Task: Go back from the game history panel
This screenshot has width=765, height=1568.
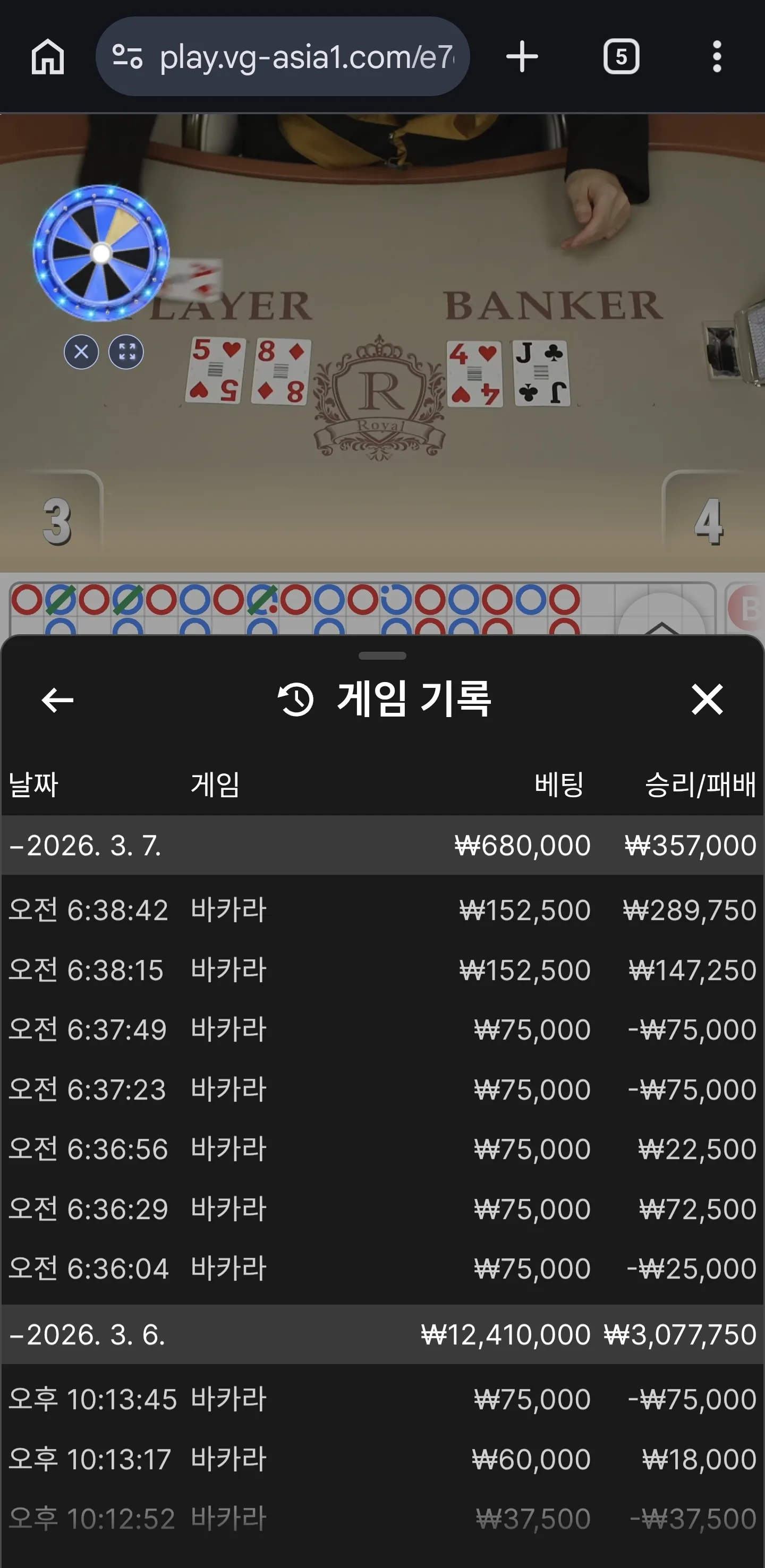Action: click(57, 700)
